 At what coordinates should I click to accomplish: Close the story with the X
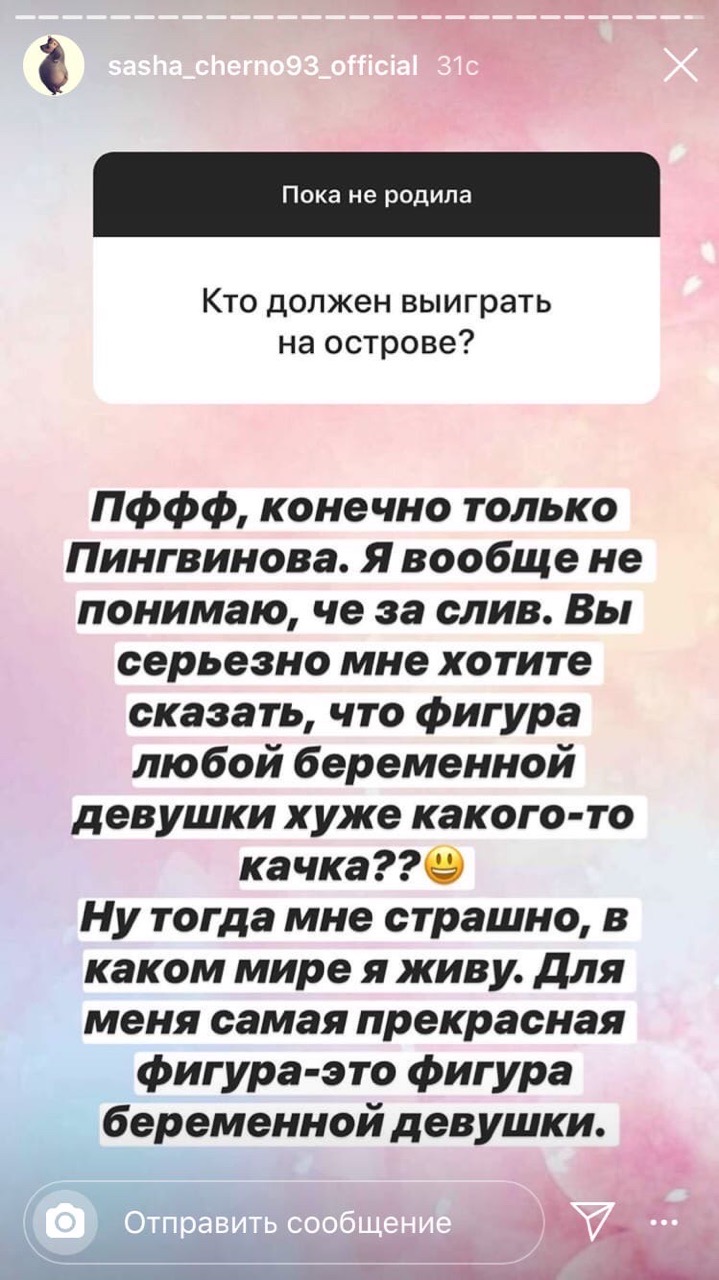coord(681,67)
